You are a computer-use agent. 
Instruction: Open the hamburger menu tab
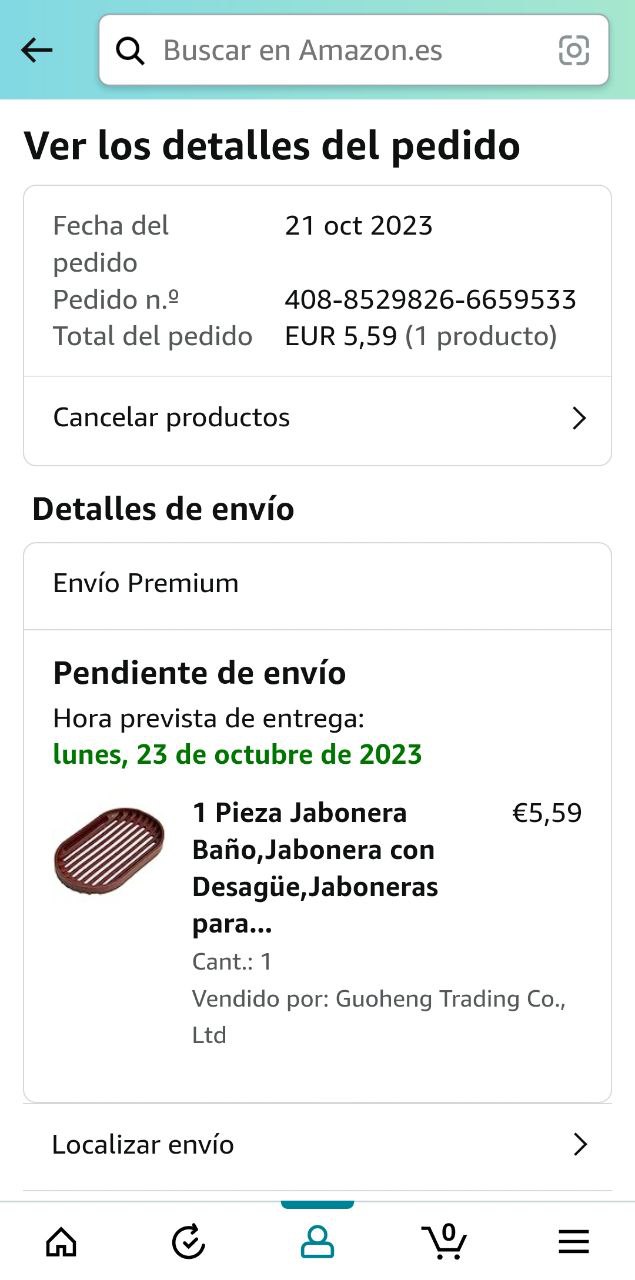click(573, 1242)
